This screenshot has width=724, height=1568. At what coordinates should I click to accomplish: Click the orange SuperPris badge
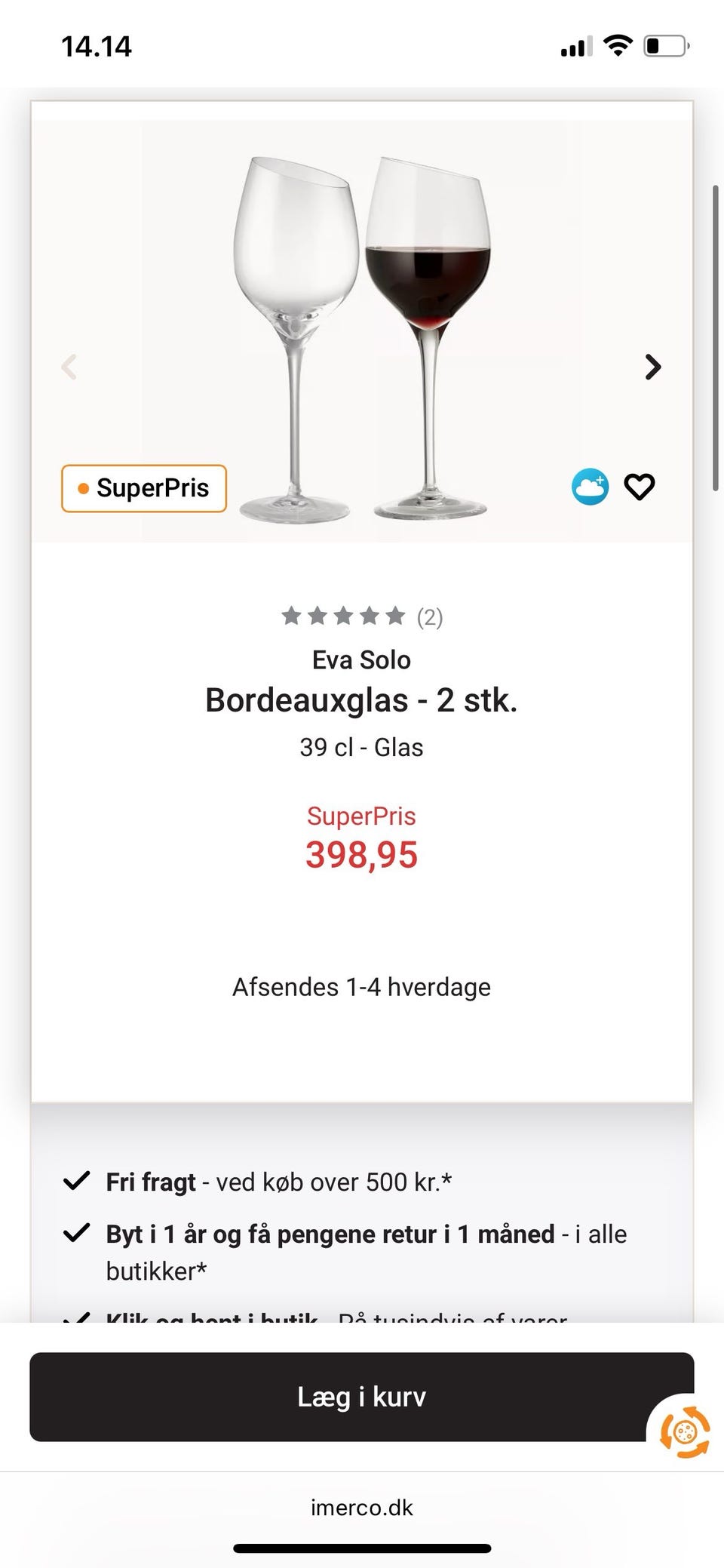pos(143,488)
